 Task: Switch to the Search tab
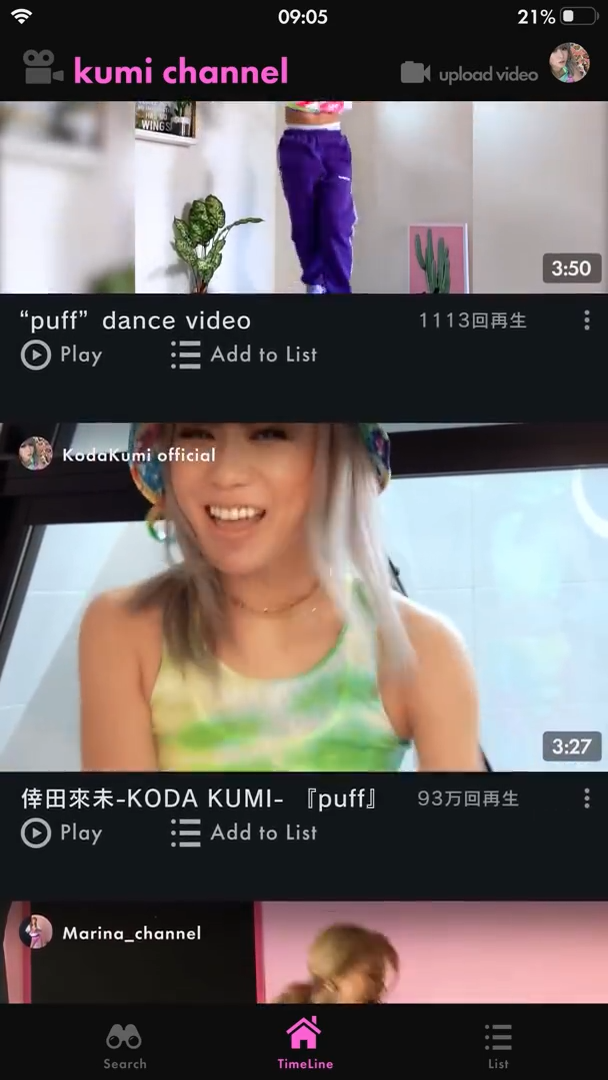click(x=125, y=1046)
